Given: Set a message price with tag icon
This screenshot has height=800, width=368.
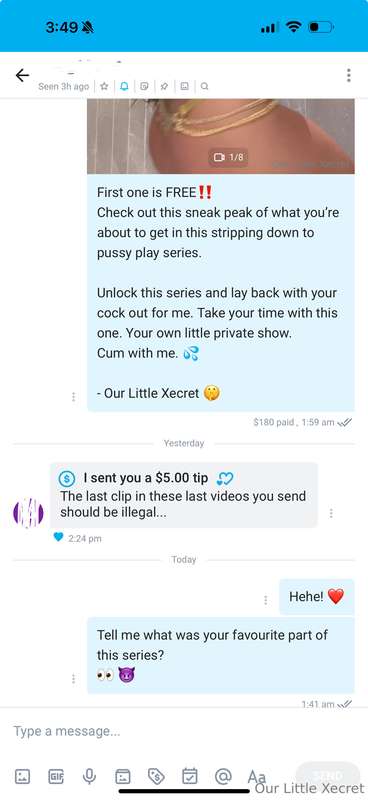Looking at the screenshot, I should point(156,777).
